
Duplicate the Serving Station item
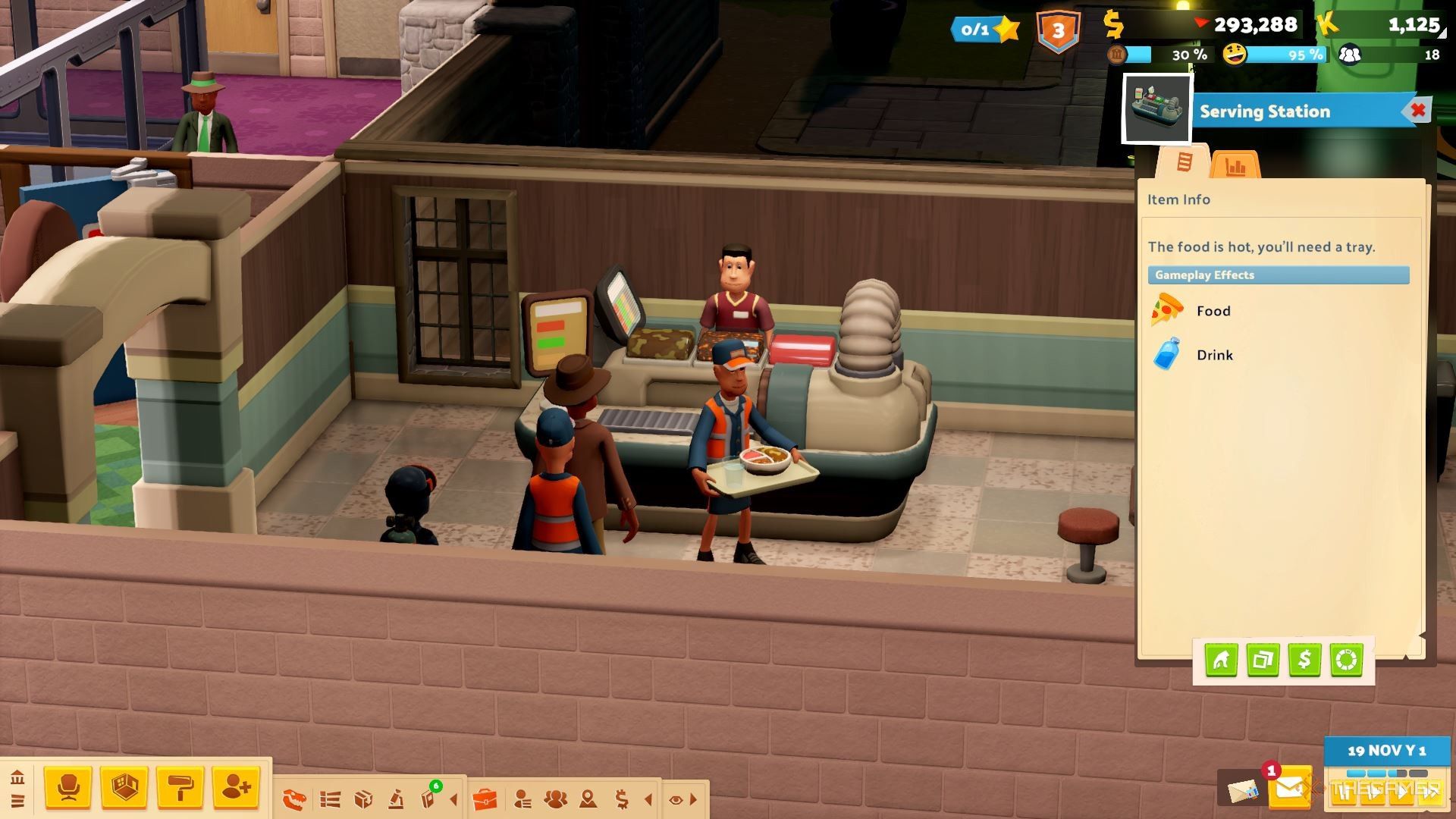[x=1263, y=660]
